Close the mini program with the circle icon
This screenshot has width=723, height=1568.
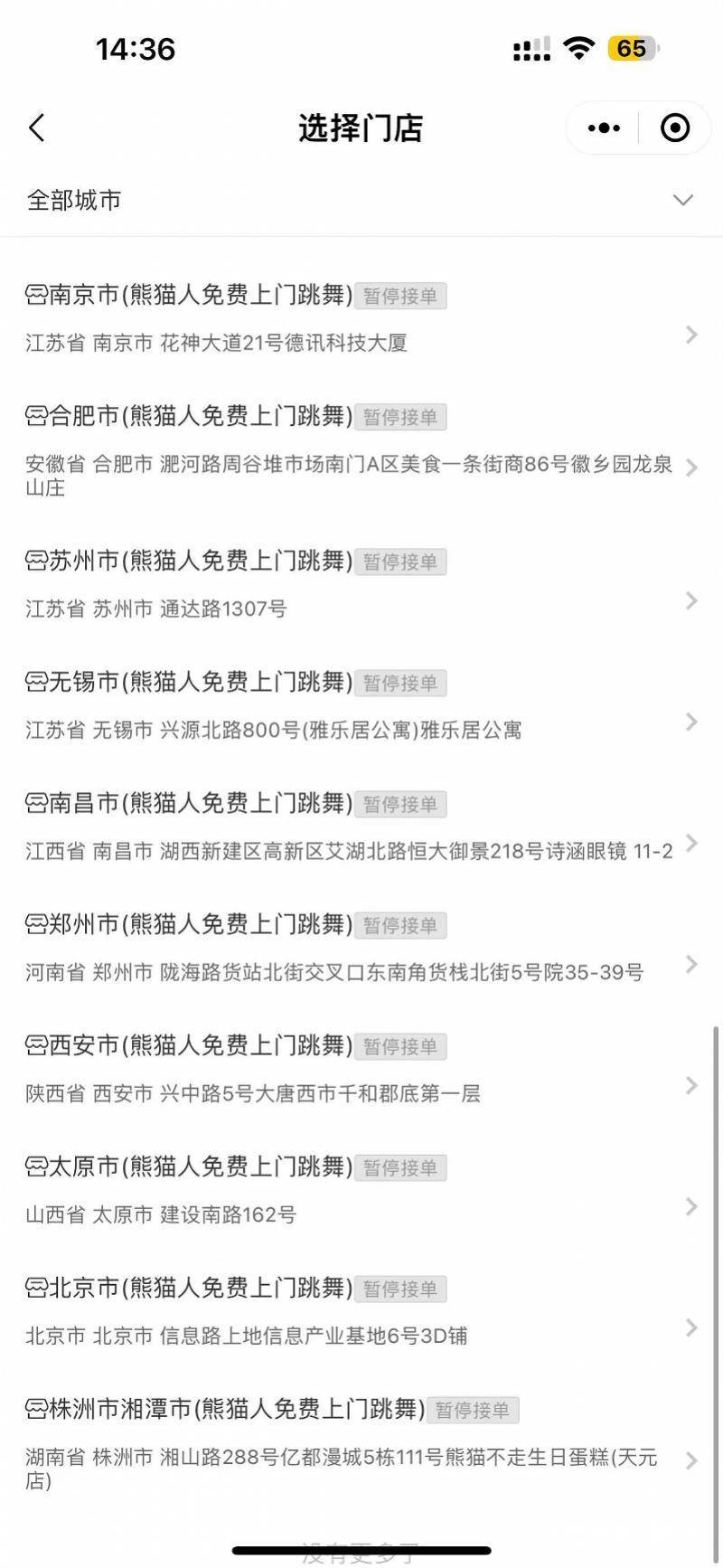click(x=675, y=128)
